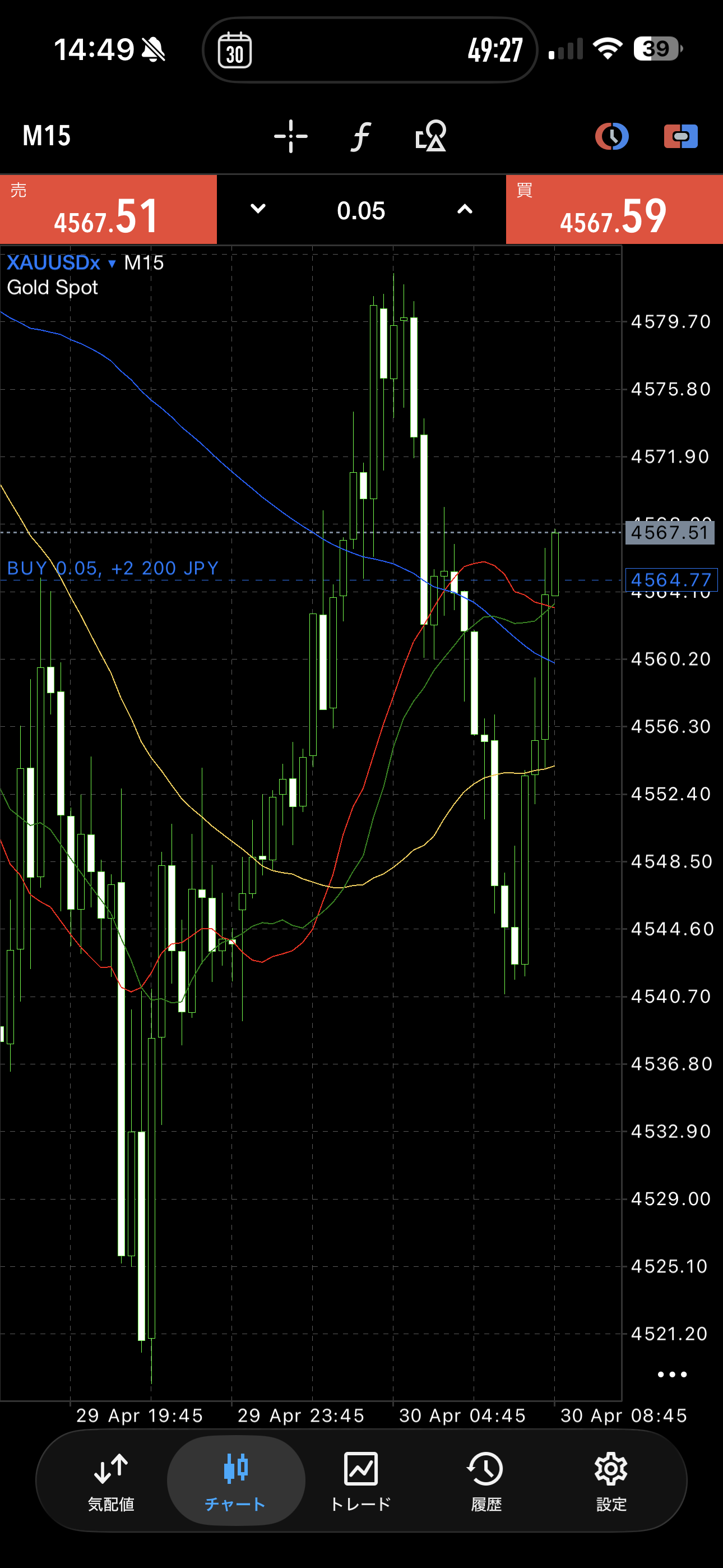
Task: Switch to the 気配値 quotes tab
Action: (x=111, y=1480)
